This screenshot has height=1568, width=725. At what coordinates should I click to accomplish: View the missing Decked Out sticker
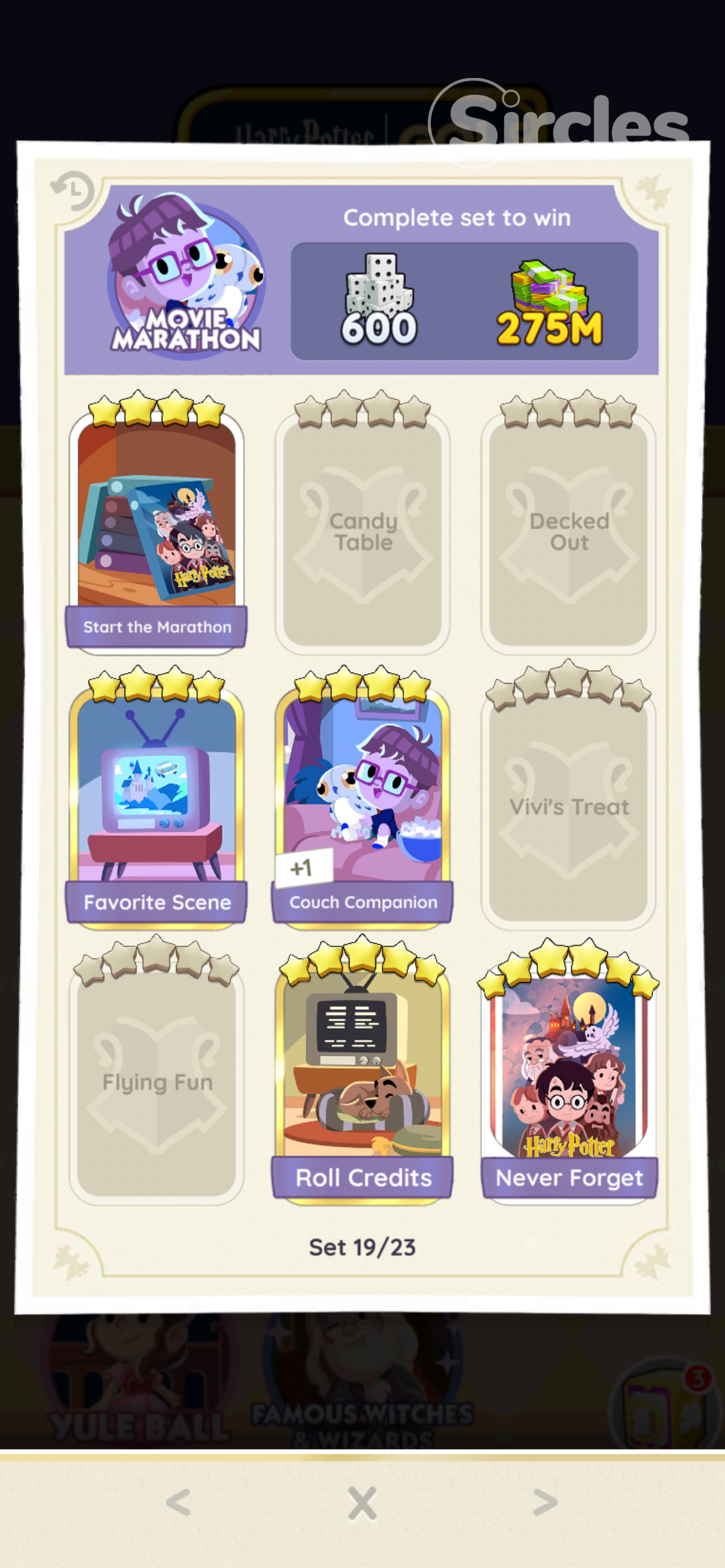tap(568, 533)
